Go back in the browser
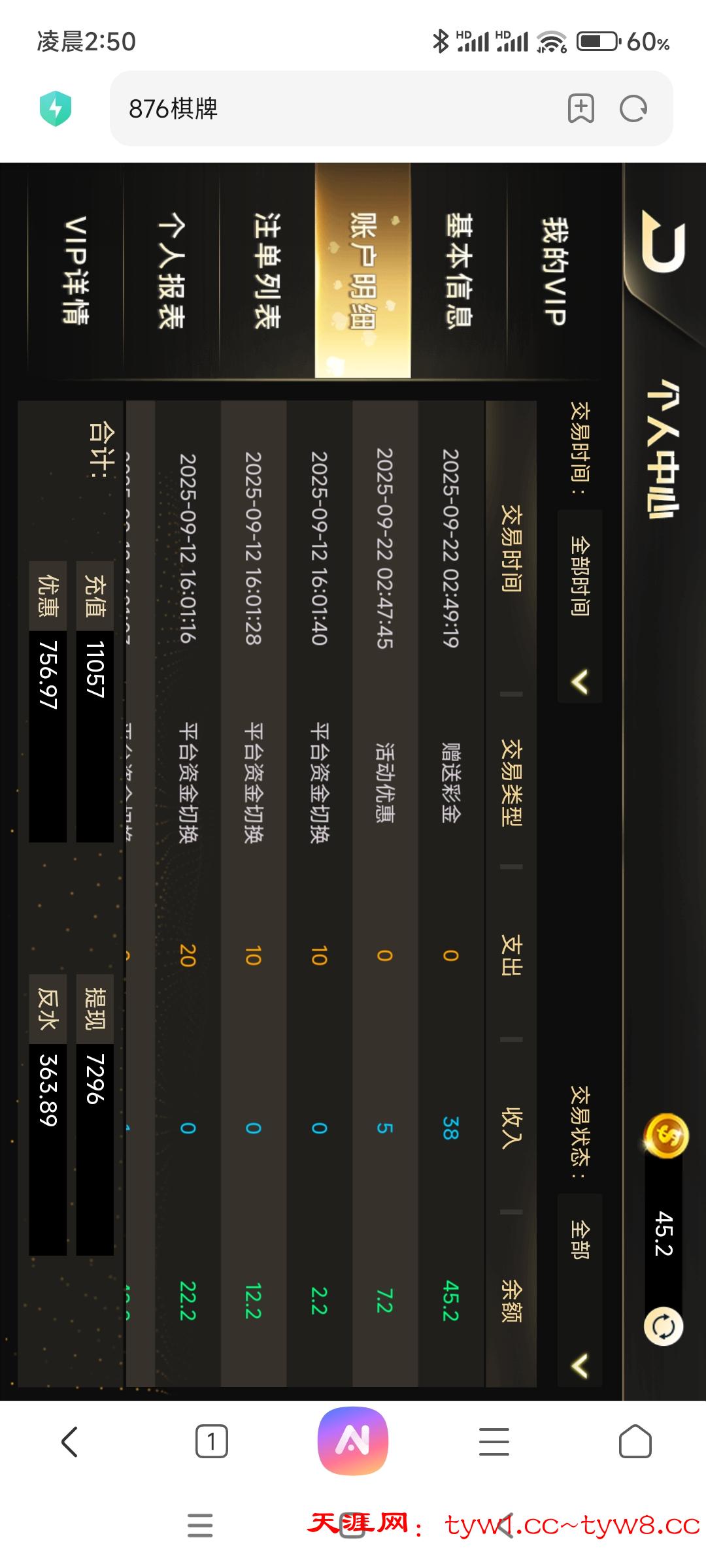 (x=70, y=1441)
